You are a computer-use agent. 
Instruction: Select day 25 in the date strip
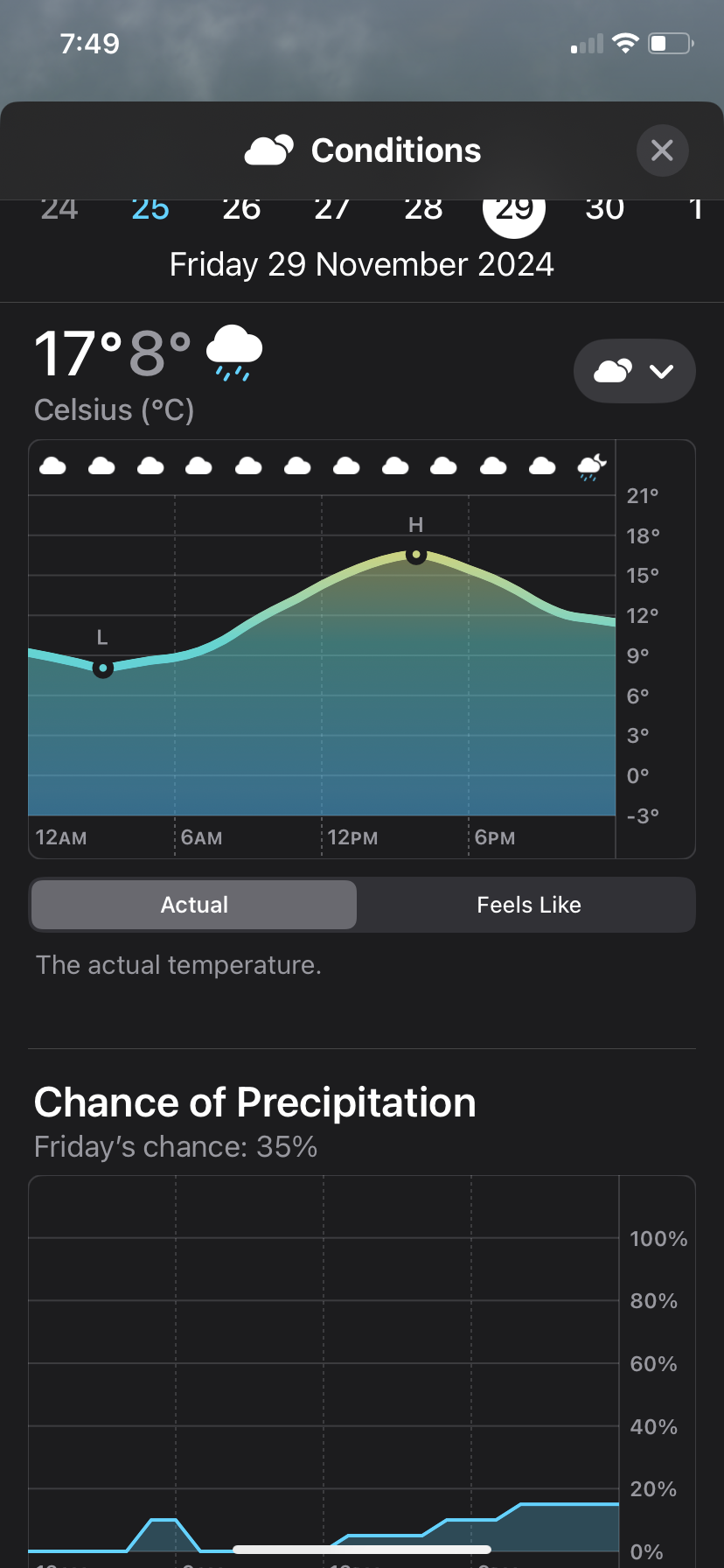coord(150,209)
